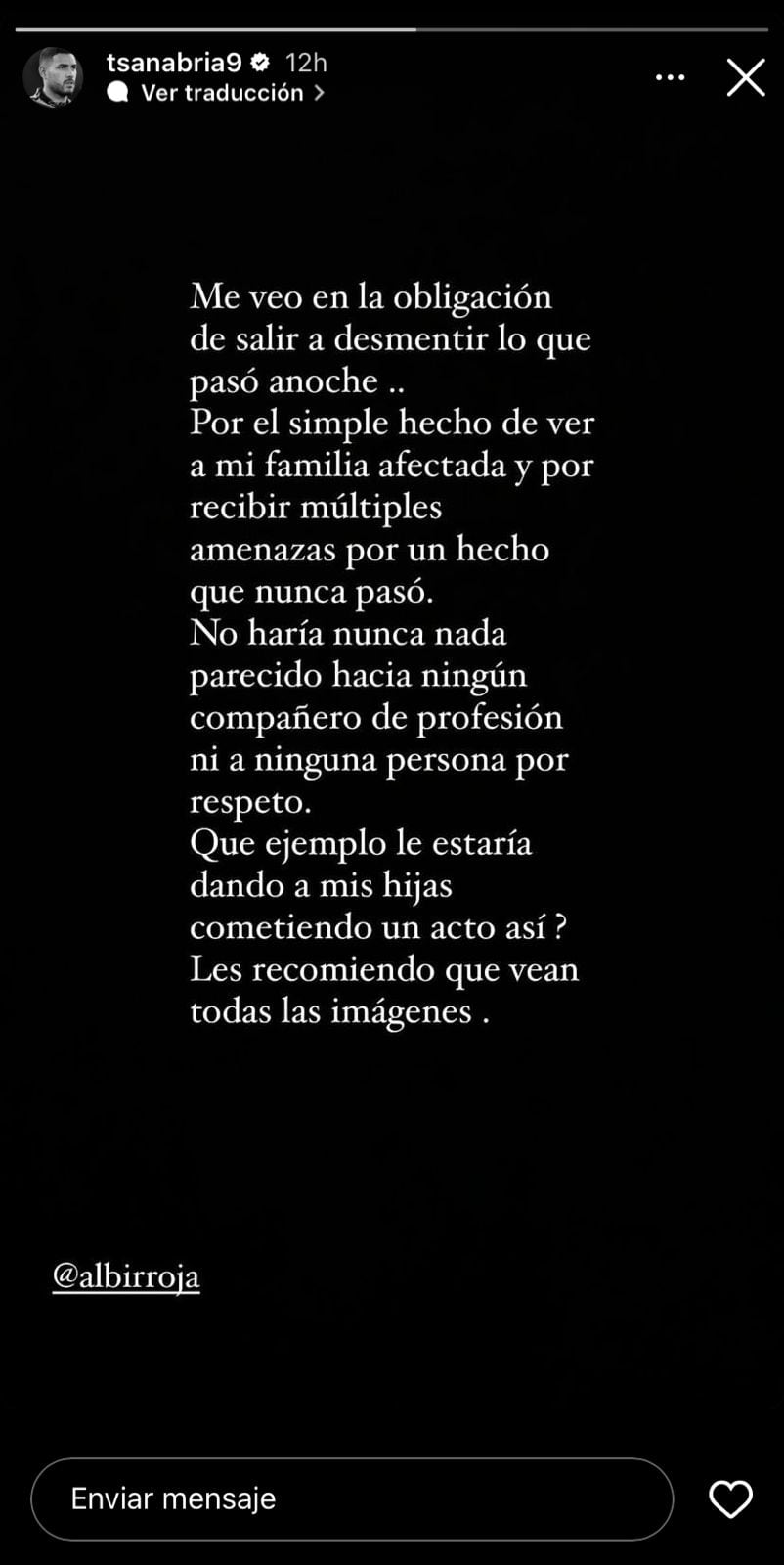Like this story with the heart
Screen dimensions: 784x1565
point(730,1499)
